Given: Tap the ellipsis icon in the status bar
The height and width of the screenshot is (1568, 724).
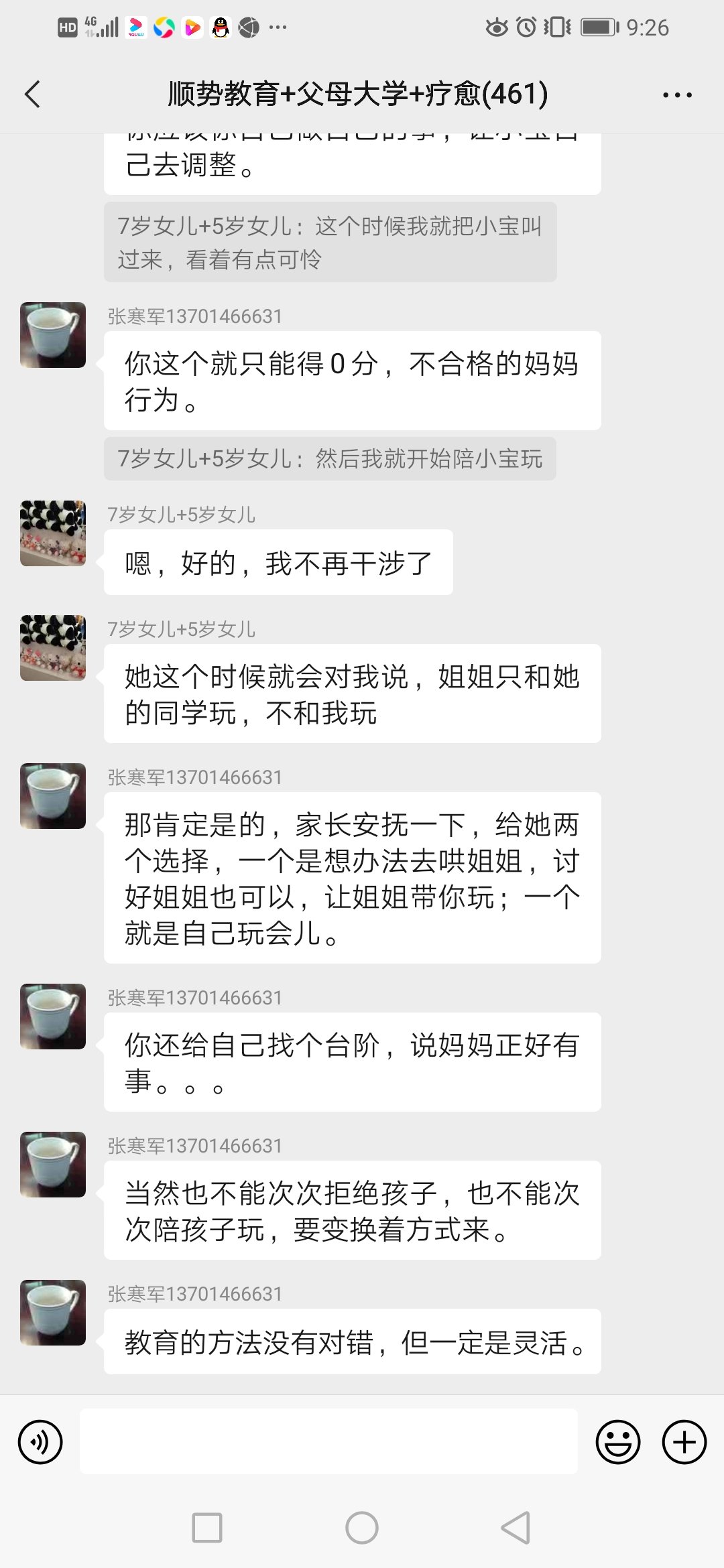Looking at the screenshot, I should 276,27.
